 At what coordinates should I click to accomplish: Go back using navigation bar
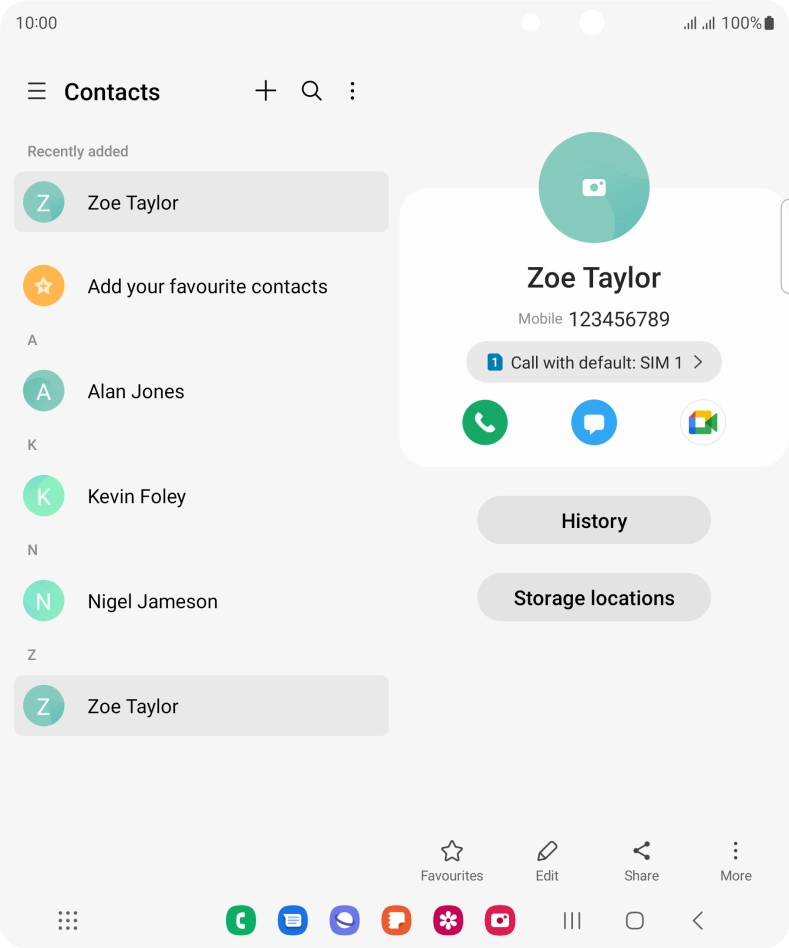tap(698, 921)
